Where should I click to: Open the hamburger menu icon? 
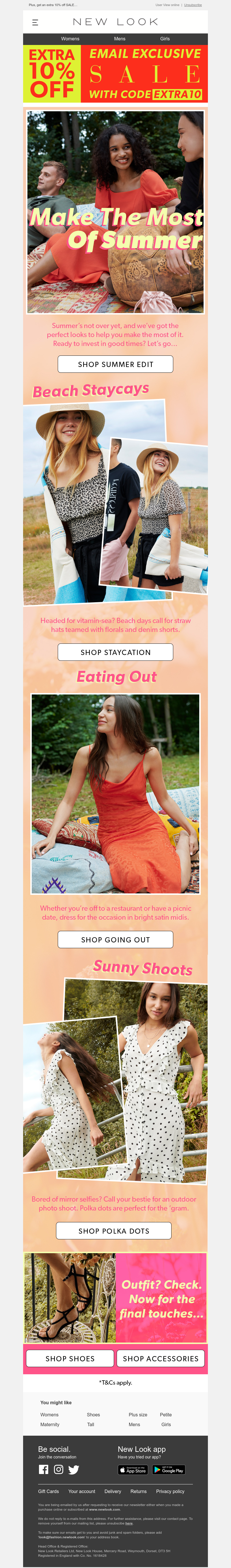coord(35,22)
